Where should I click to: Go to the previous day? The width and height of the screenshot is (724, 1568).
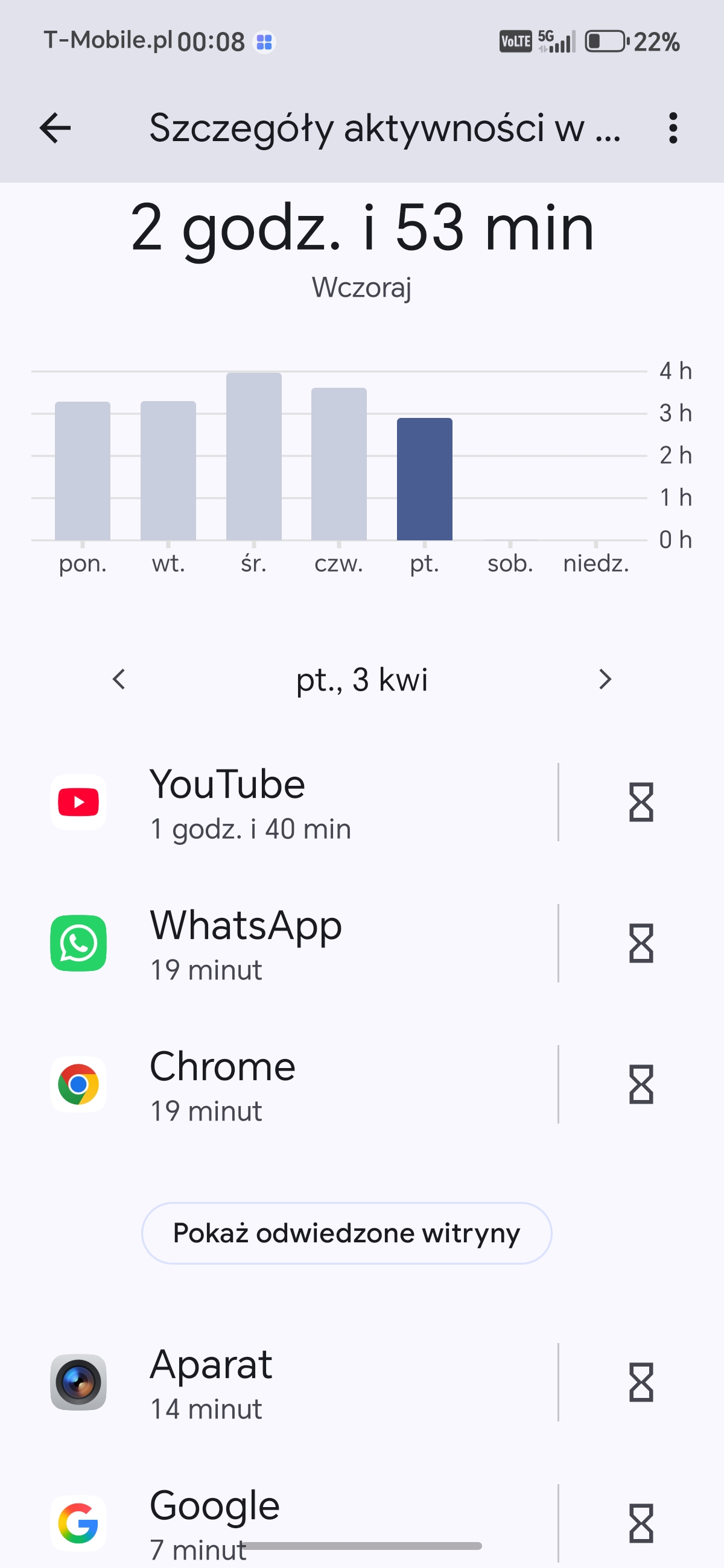(119, 679)
